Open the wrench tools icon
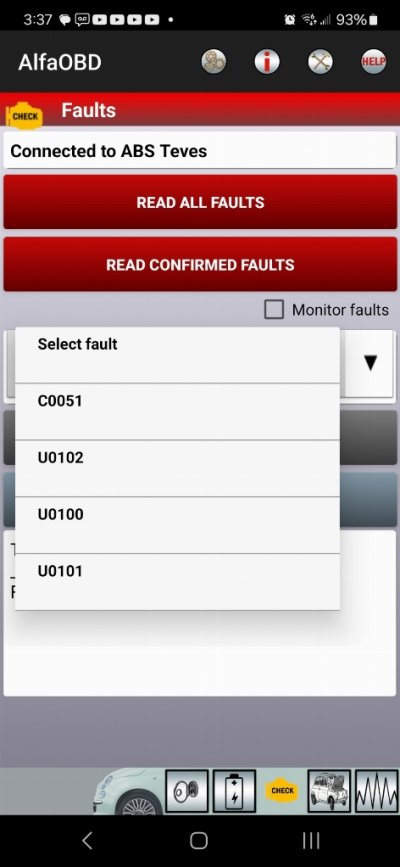 pos(320,61)
